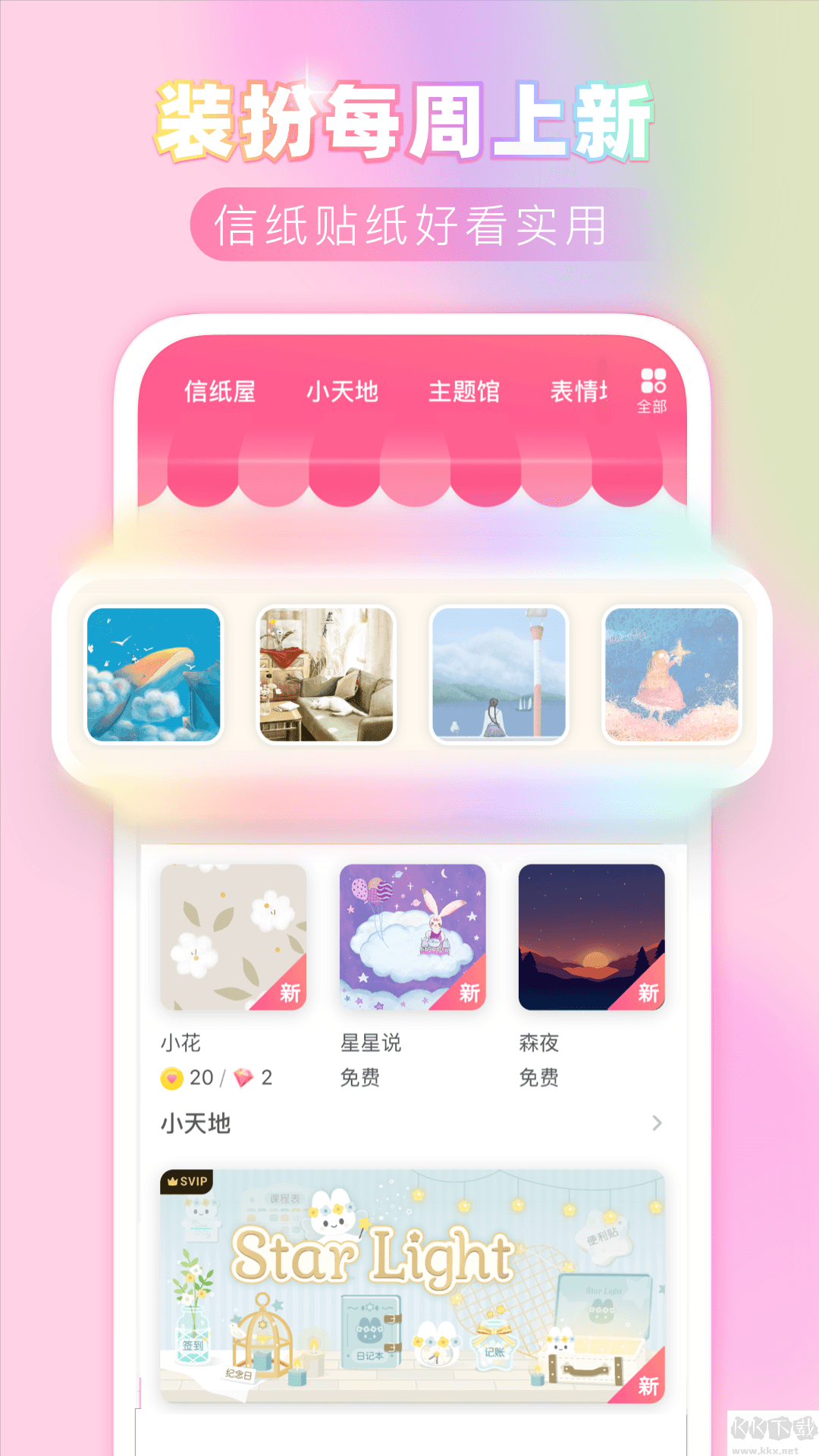This screenshot has height=1456, width=819.
Task: Click 免费 under 森夜
Action: [539, 1078]
